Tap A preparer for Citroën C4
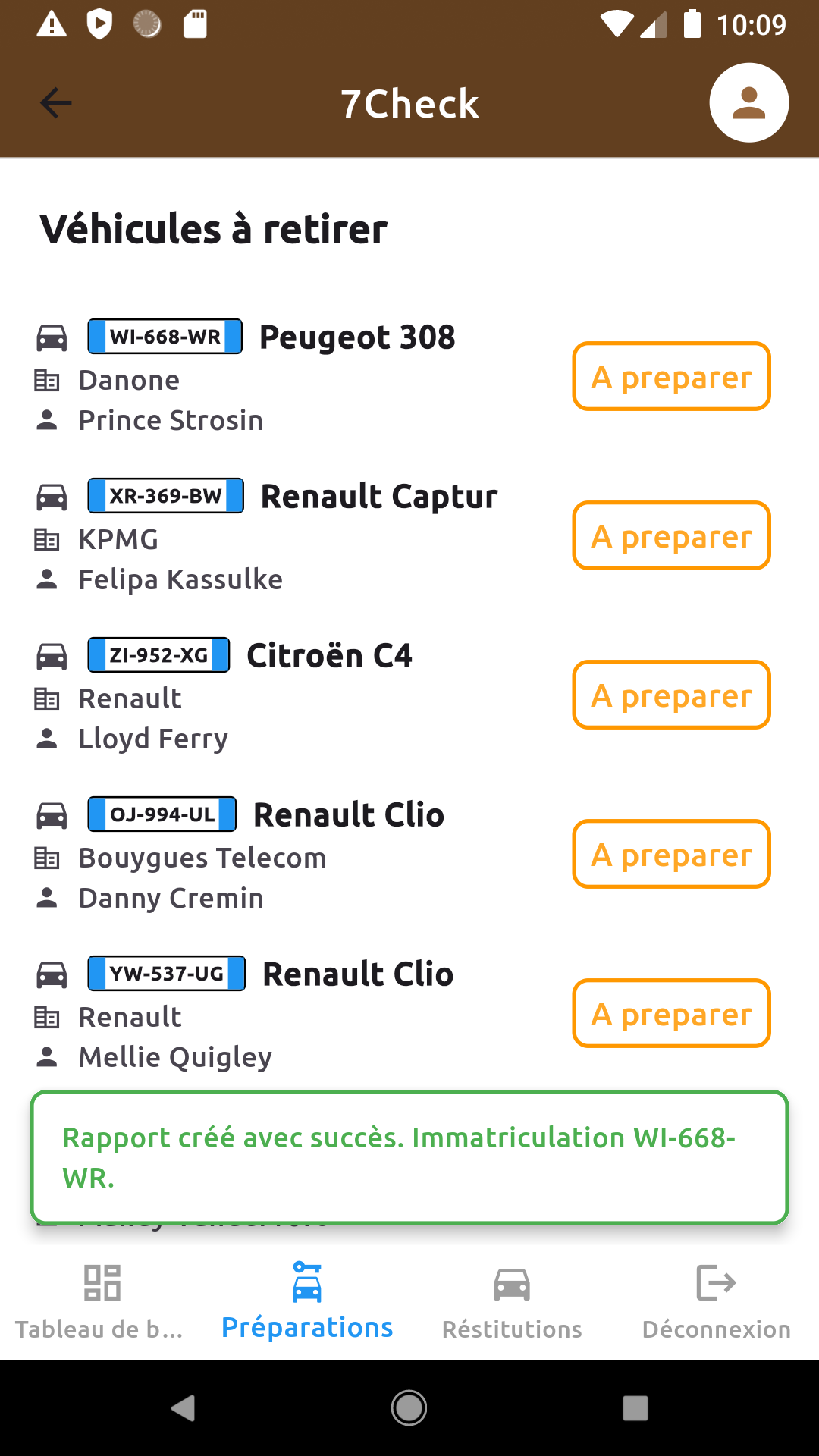 pyautogui.click(x=672, y=695)
